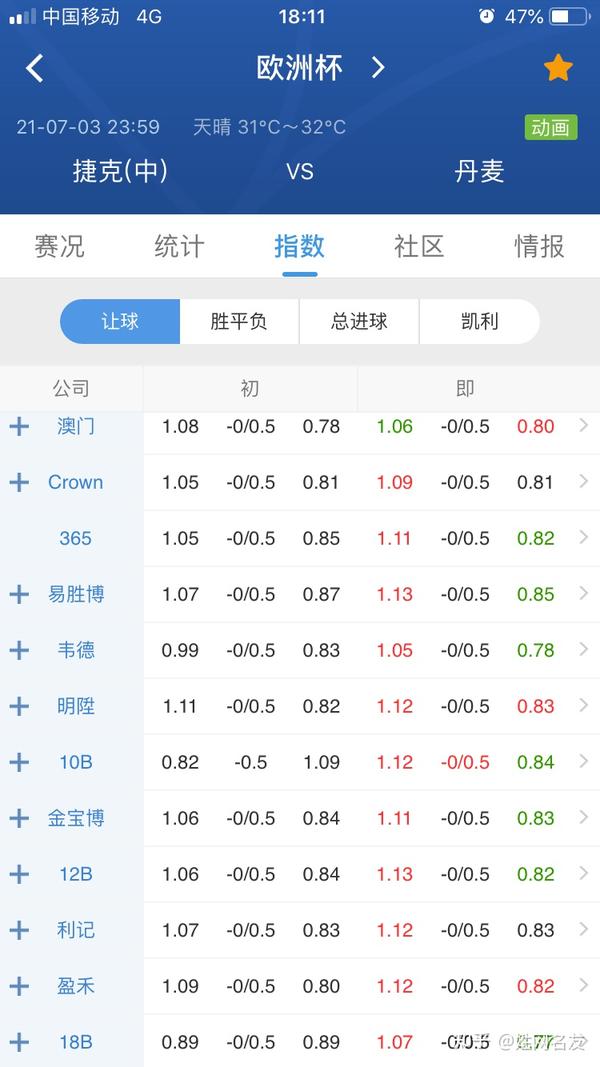This screenshot has width=600, height=1067.
Task: Select the 总进球 odds segment
Action: coord(359,322)
